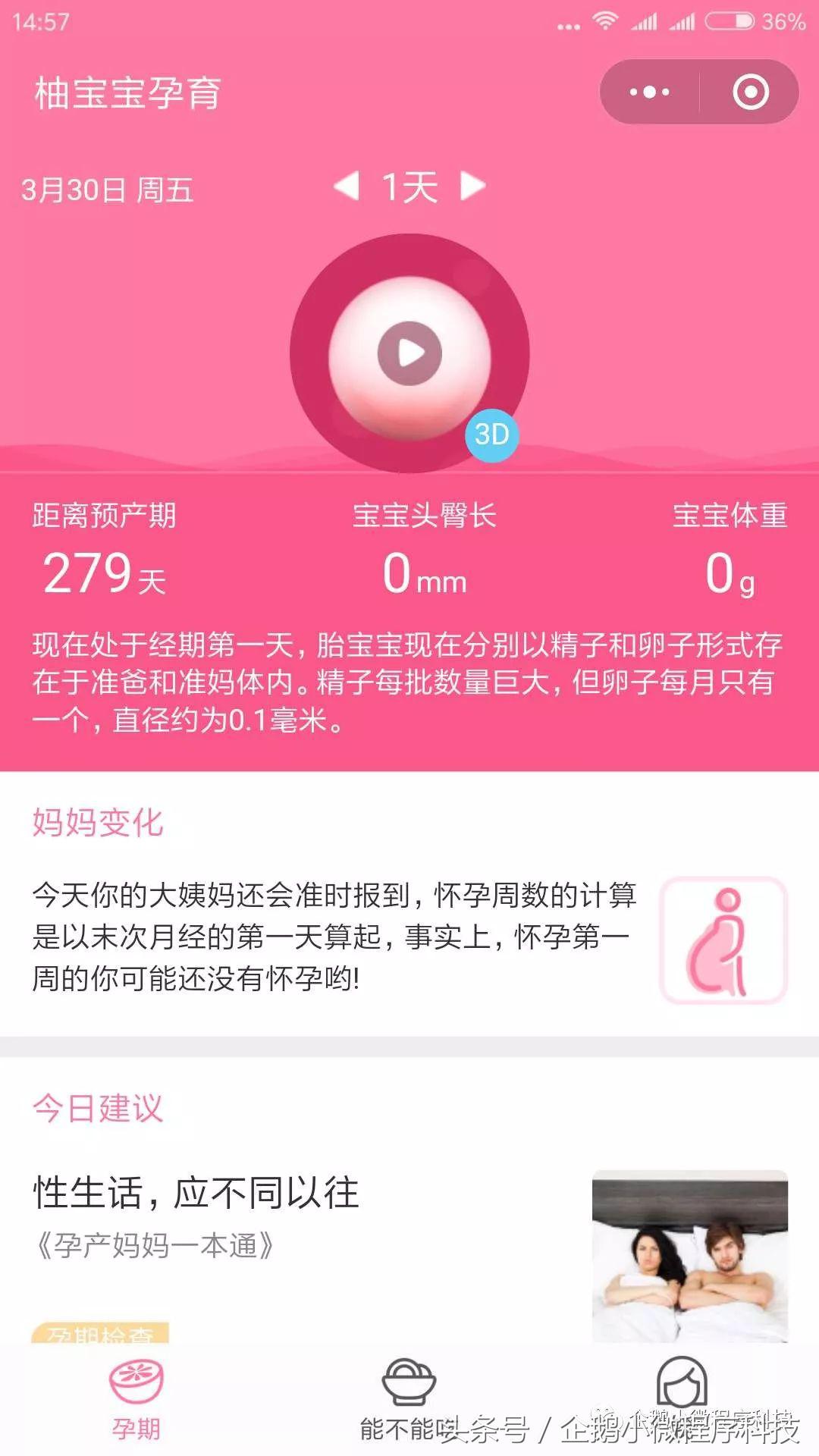
Task: Select the grapefruit 孕期 icon in bottom bar
Action: [136, 1380]
